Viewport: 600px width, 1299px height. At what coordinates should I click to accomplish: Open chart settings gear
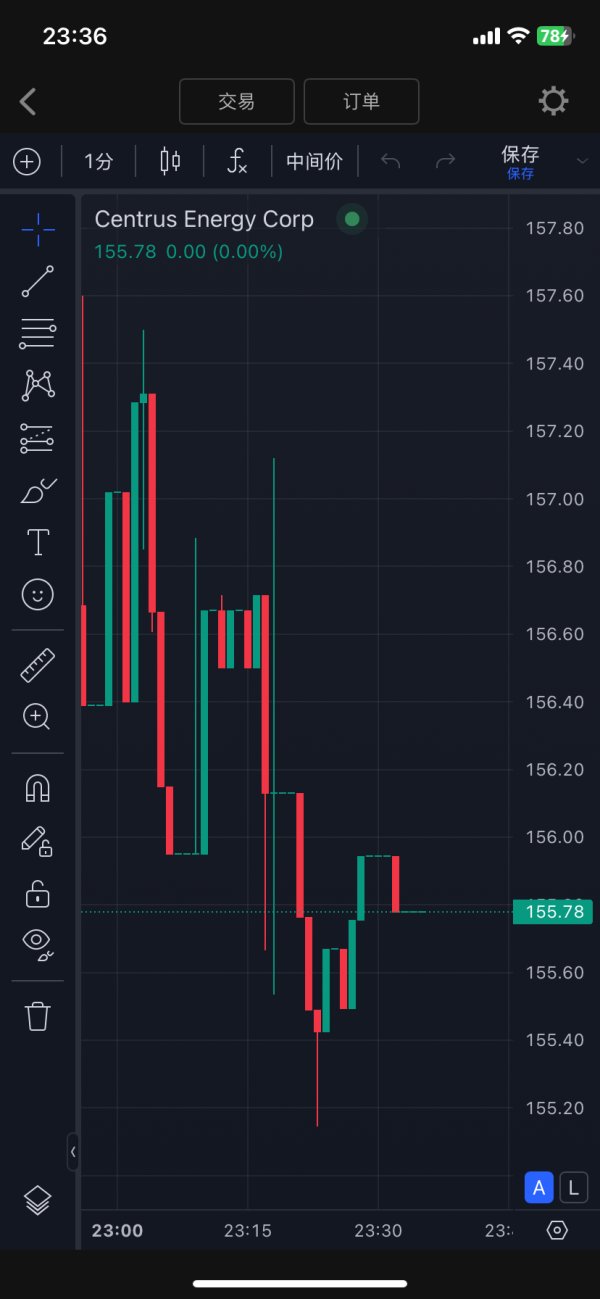click(x=553, y=101)
